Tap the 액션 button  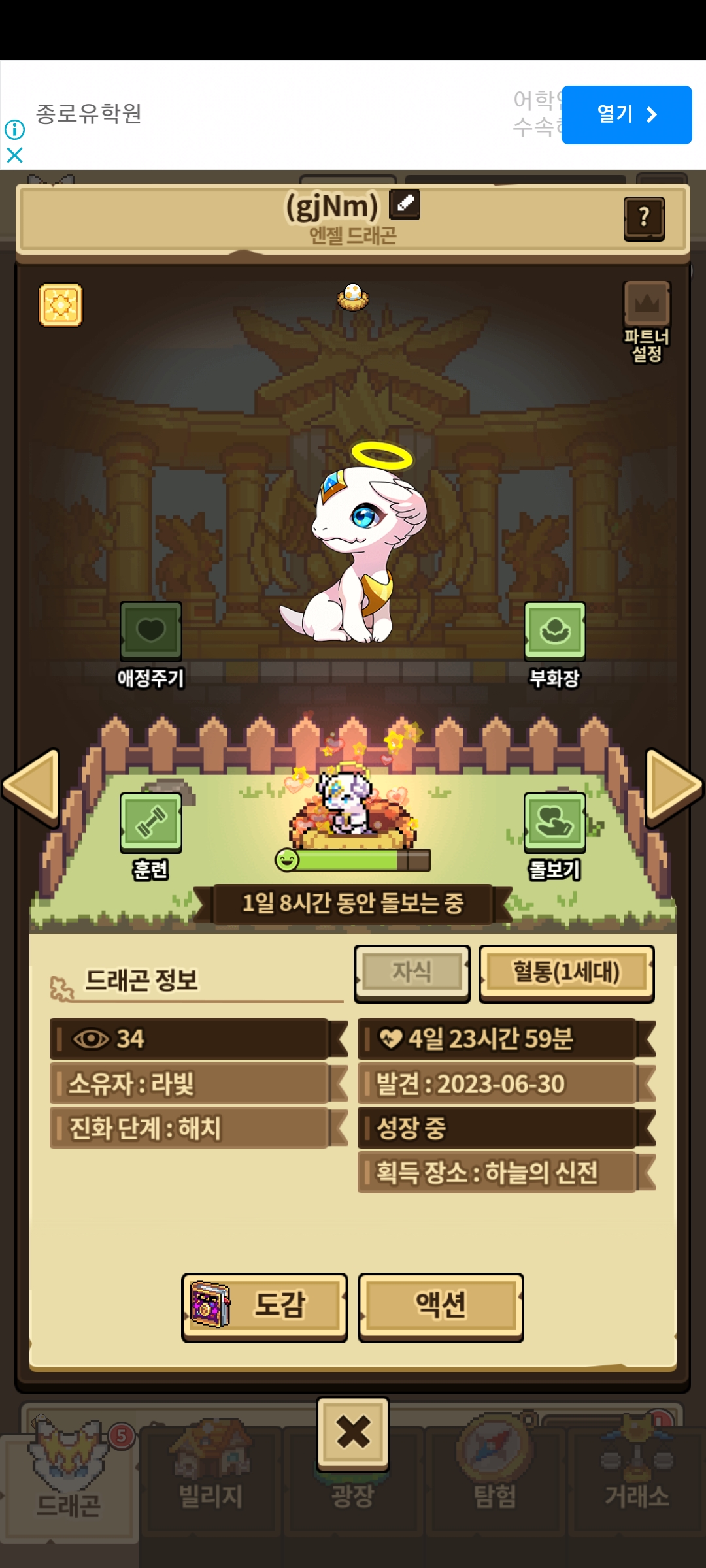tap(441, 1307)
